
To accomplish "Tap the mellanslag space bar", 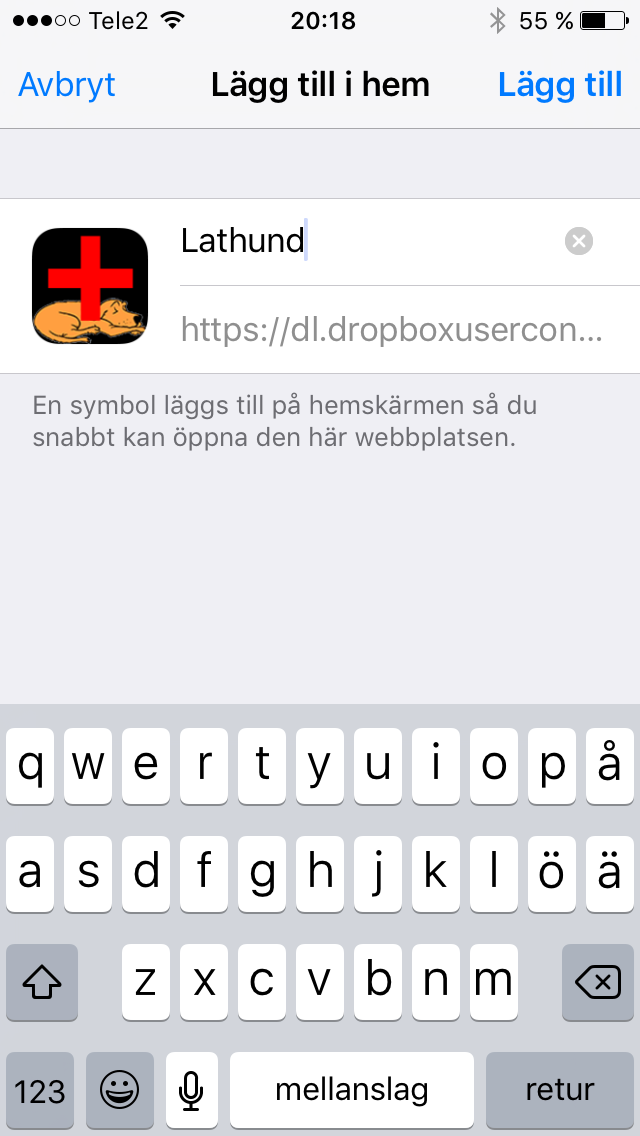I will [x=352, y=1090].
